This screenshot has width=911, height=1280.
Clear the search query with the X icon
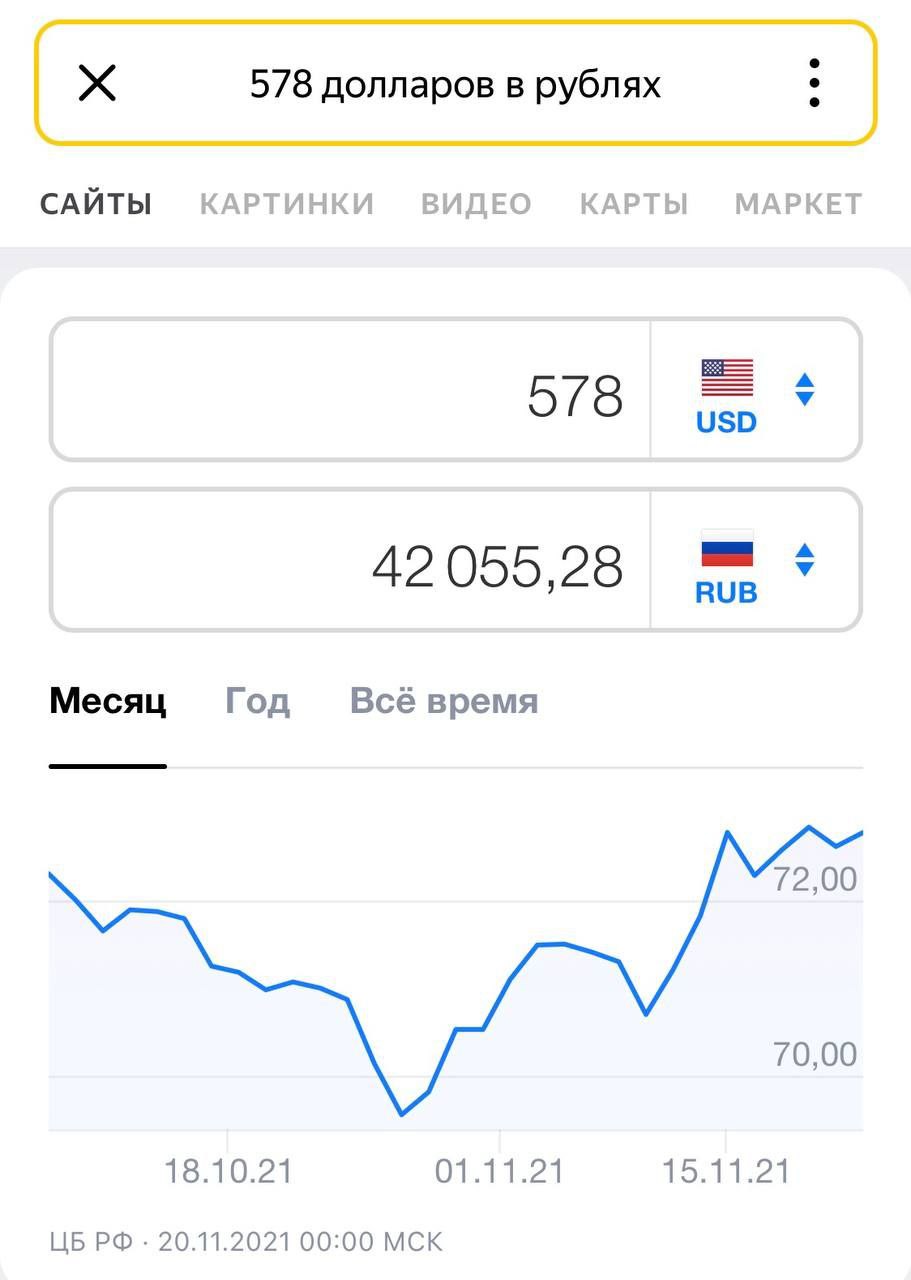click(97, 83)
